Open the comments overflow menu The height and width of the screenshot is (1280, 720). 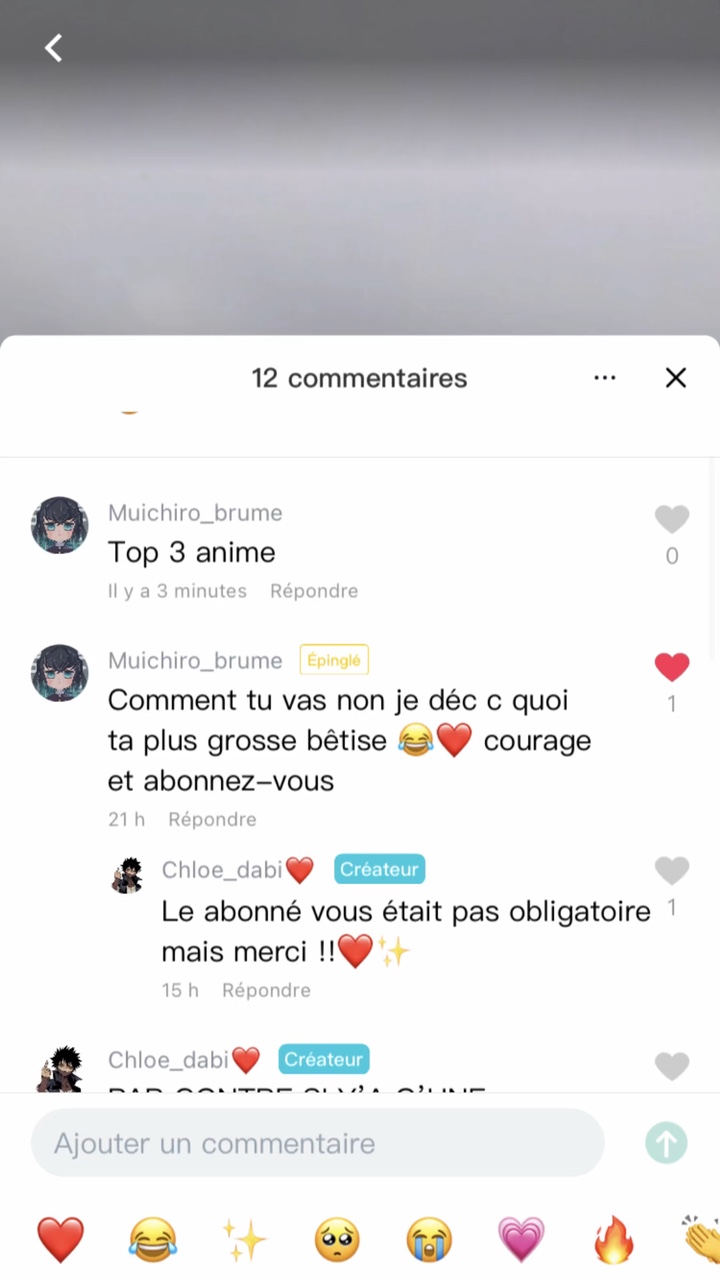click(604, 378)
